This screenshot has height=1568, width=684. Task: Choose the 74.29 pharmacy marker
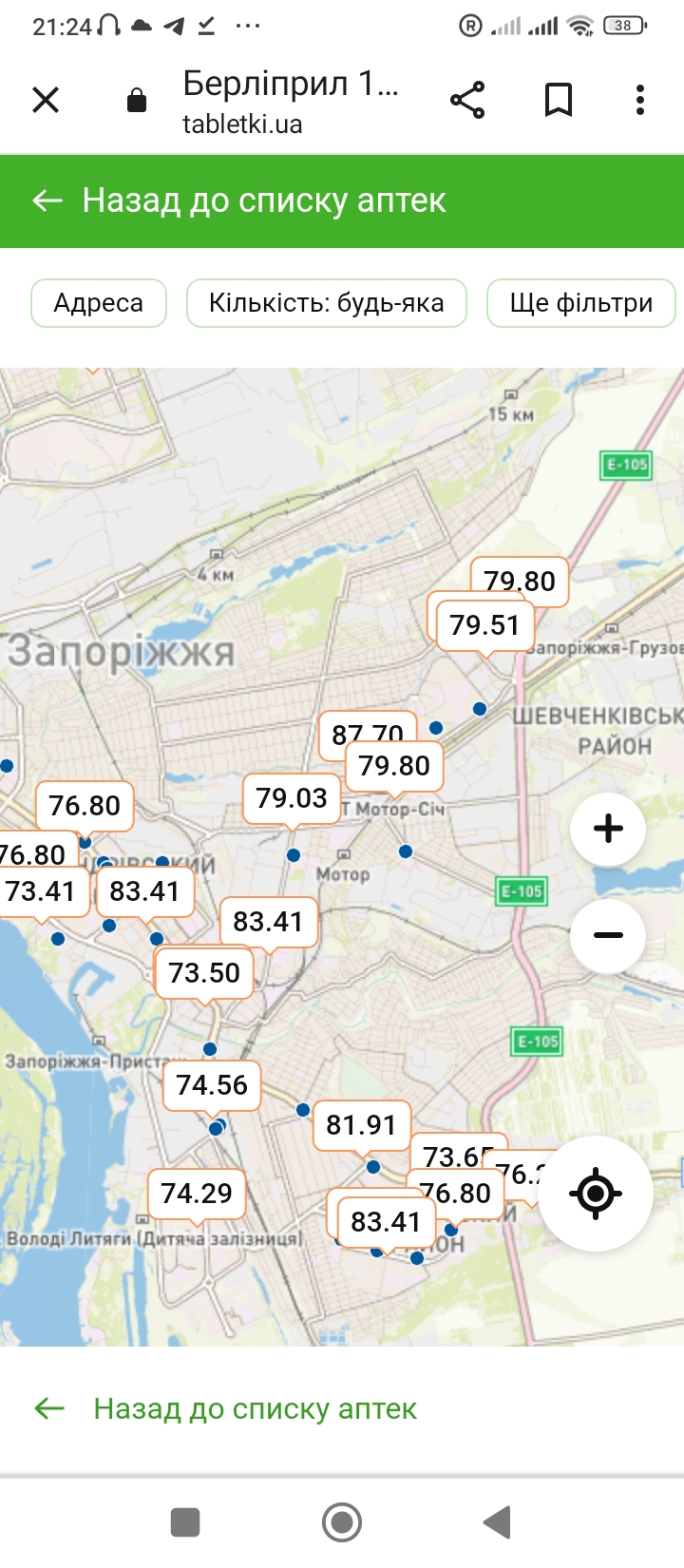197,1194
